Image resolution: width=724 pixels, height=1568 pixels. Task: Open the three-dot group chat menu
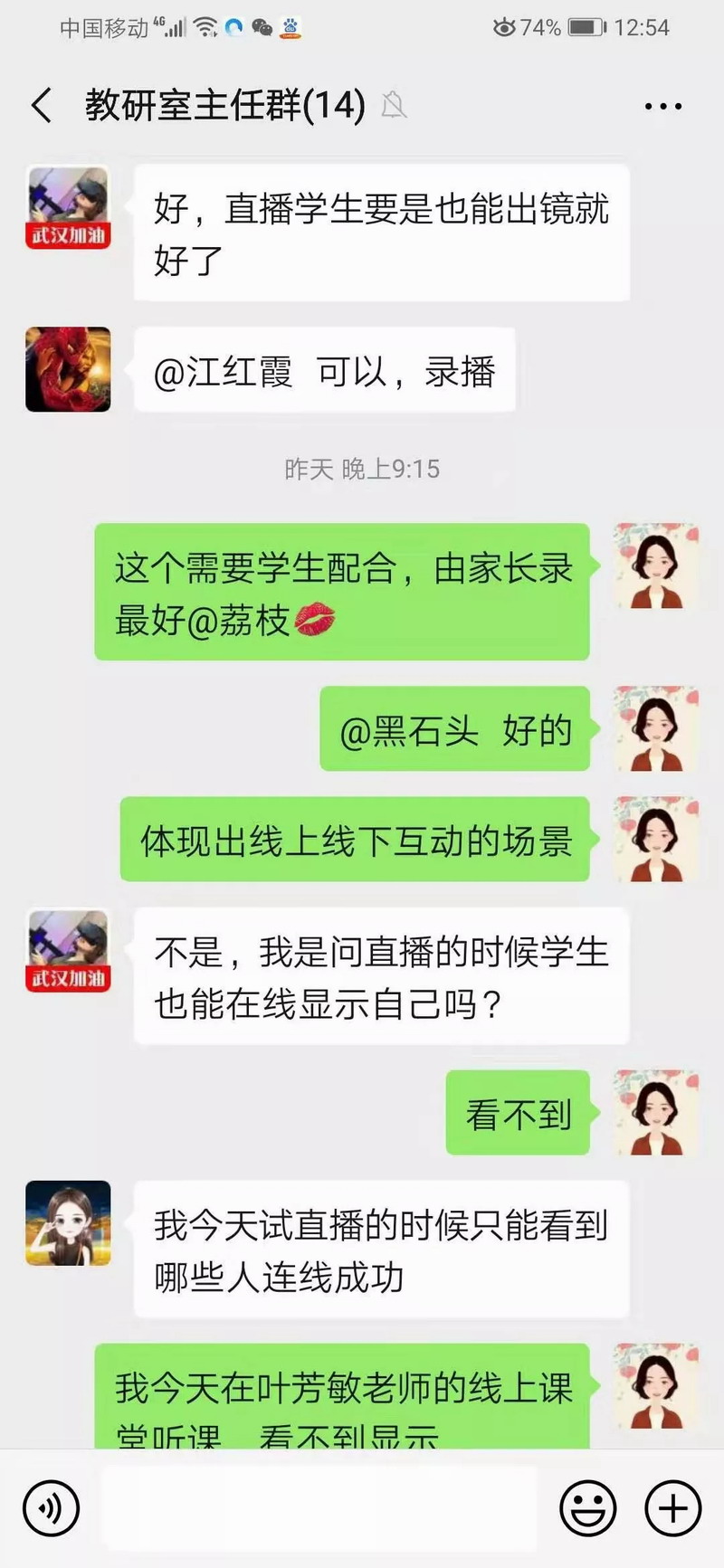(x=662, y=106)
